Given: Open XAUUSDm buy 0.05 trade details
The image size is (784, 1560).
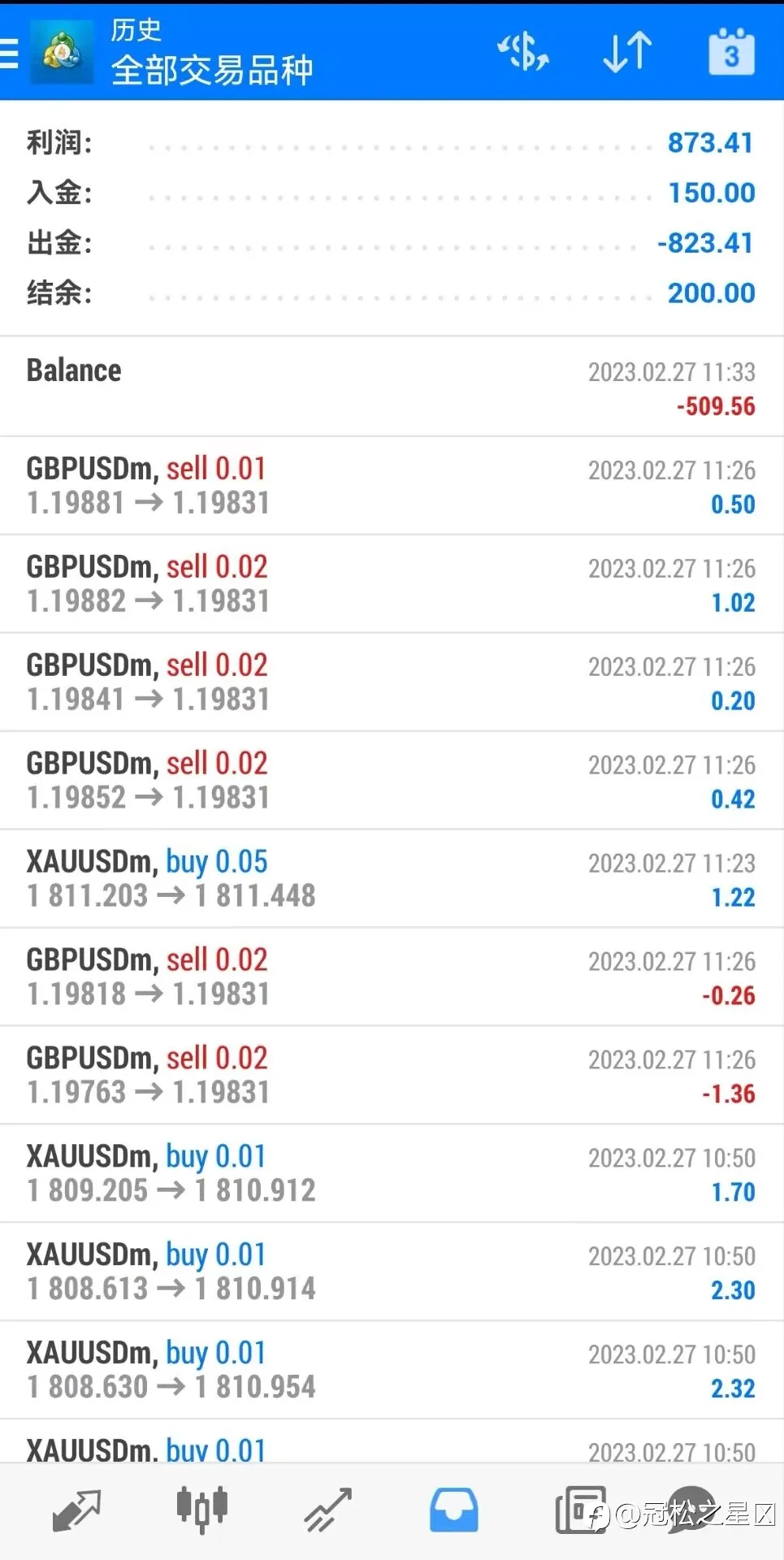Looking at the screenshot, I should click(392, 879).
